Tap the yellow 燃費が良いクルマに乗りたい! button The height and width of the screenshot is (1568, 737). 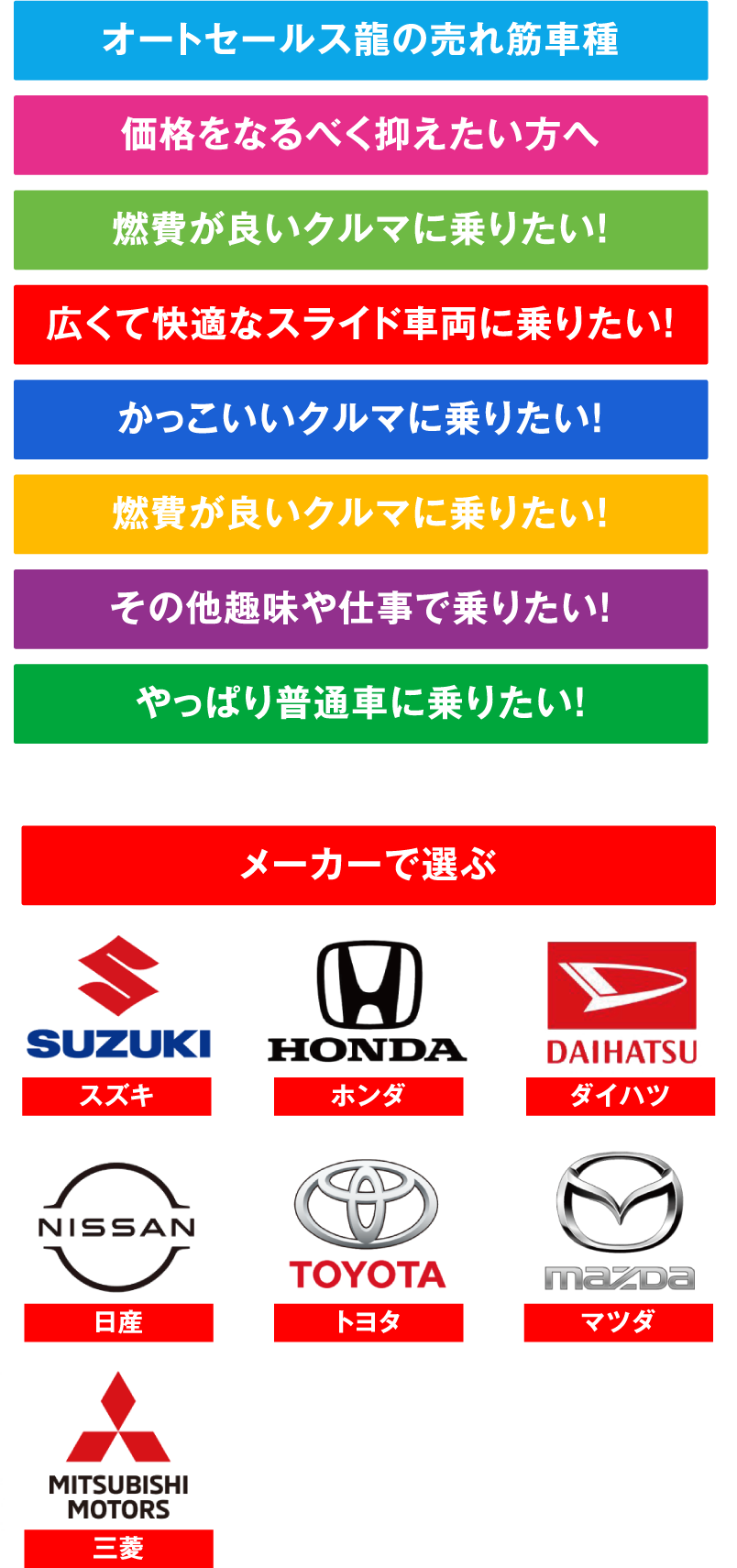[x=360, y=514]
